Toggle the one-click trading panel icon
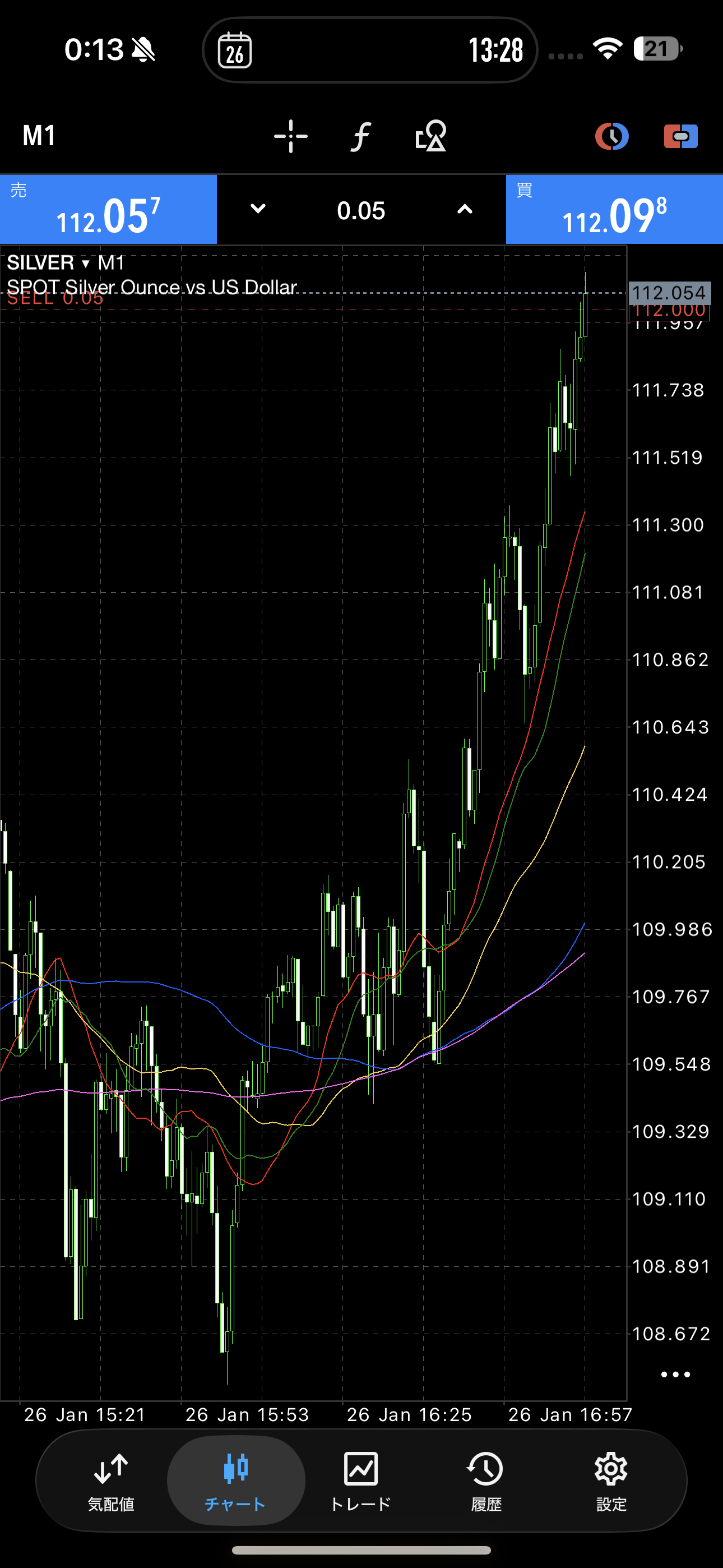The height and width of the screenshot is (1568, 723). [x=680, y=136]
